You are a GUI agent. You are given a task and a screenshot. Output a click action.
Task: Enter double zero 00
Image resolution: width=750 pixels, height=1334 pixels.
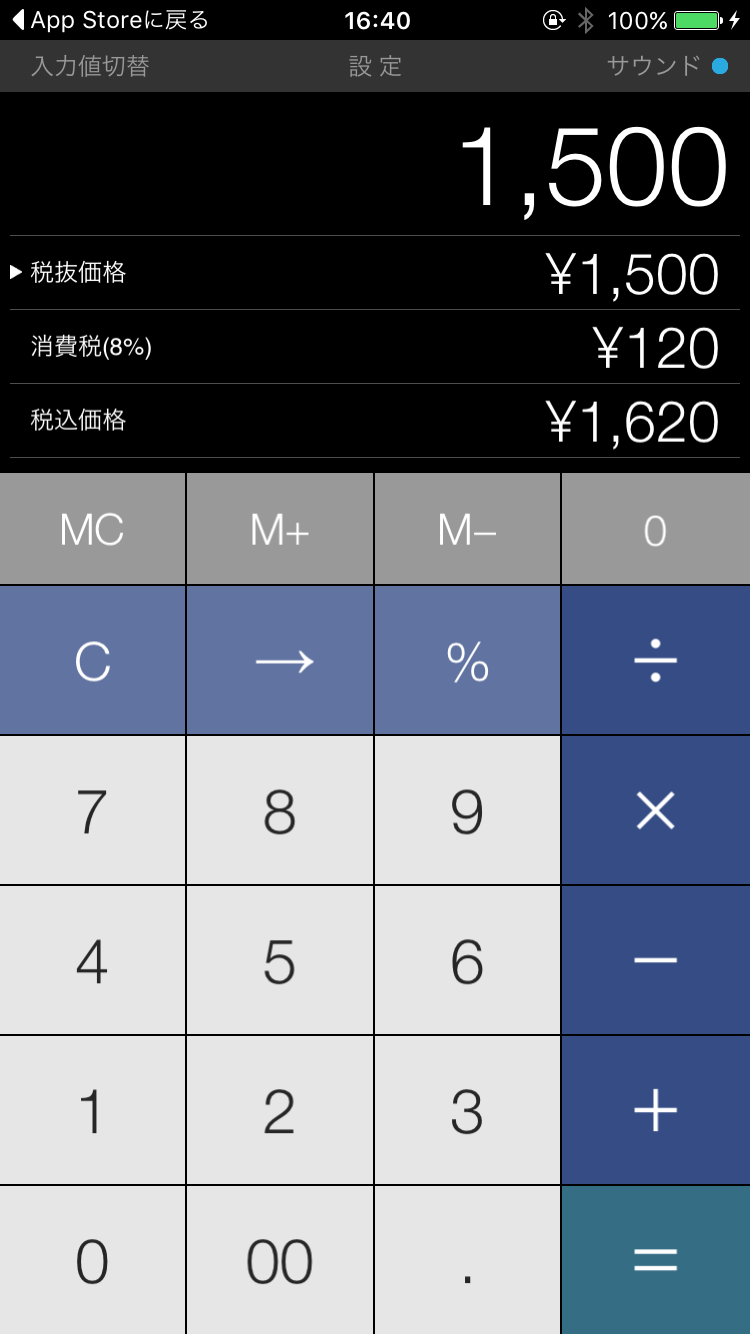coord(280,1260)
